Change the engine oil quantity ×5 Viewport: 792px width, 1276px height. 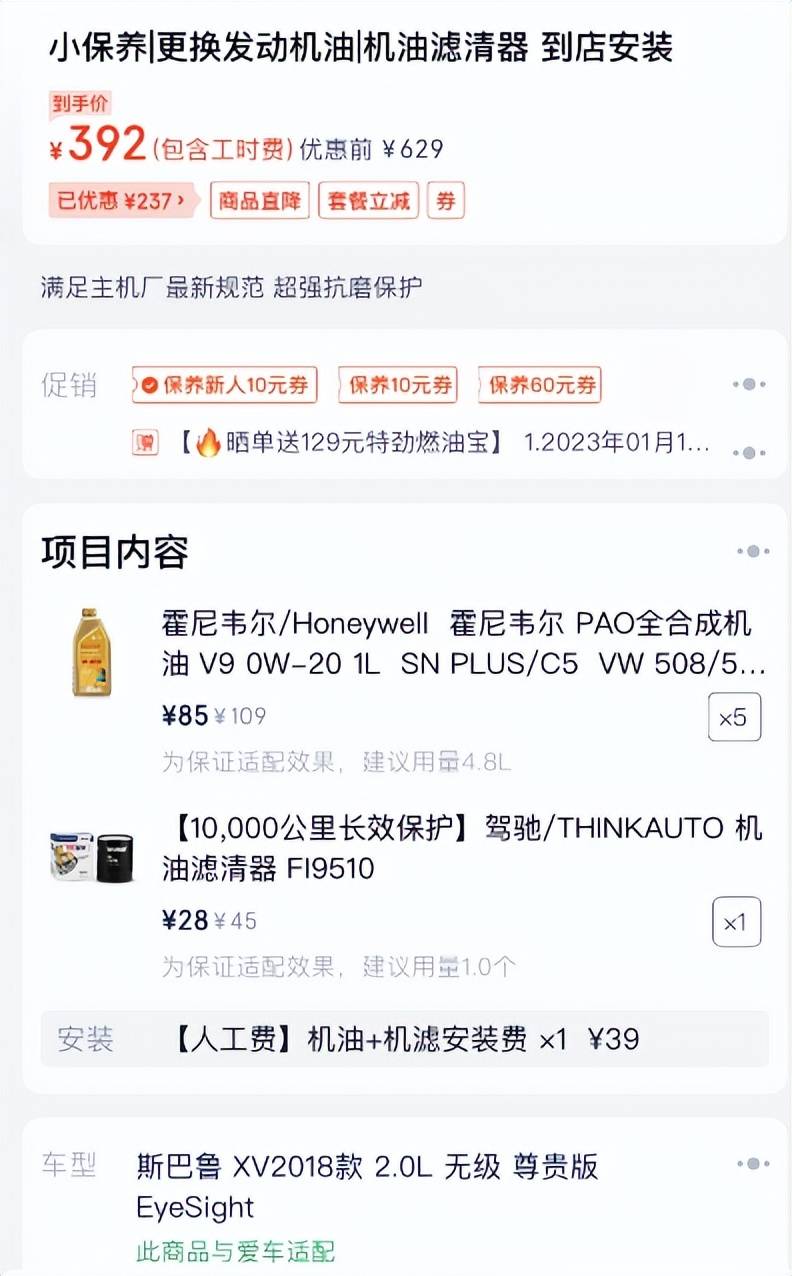(734, 717)
